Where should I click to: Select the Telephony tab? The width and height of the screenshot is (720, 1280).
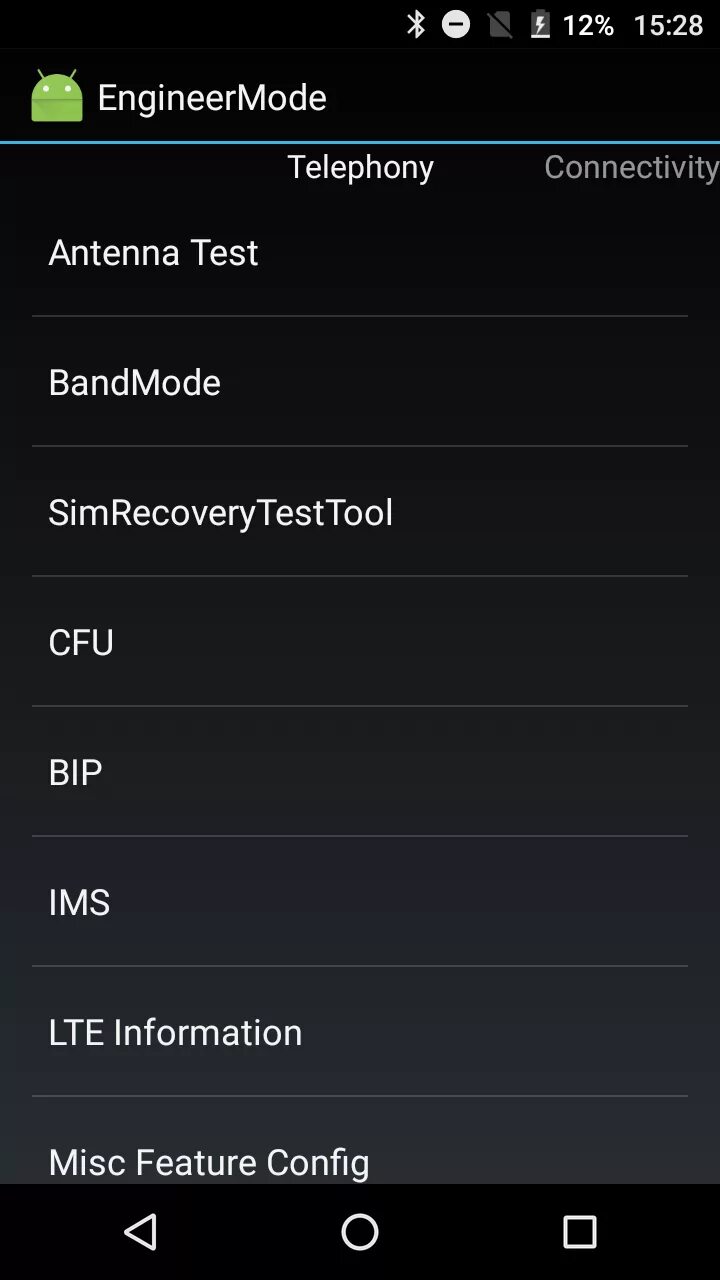360,167
